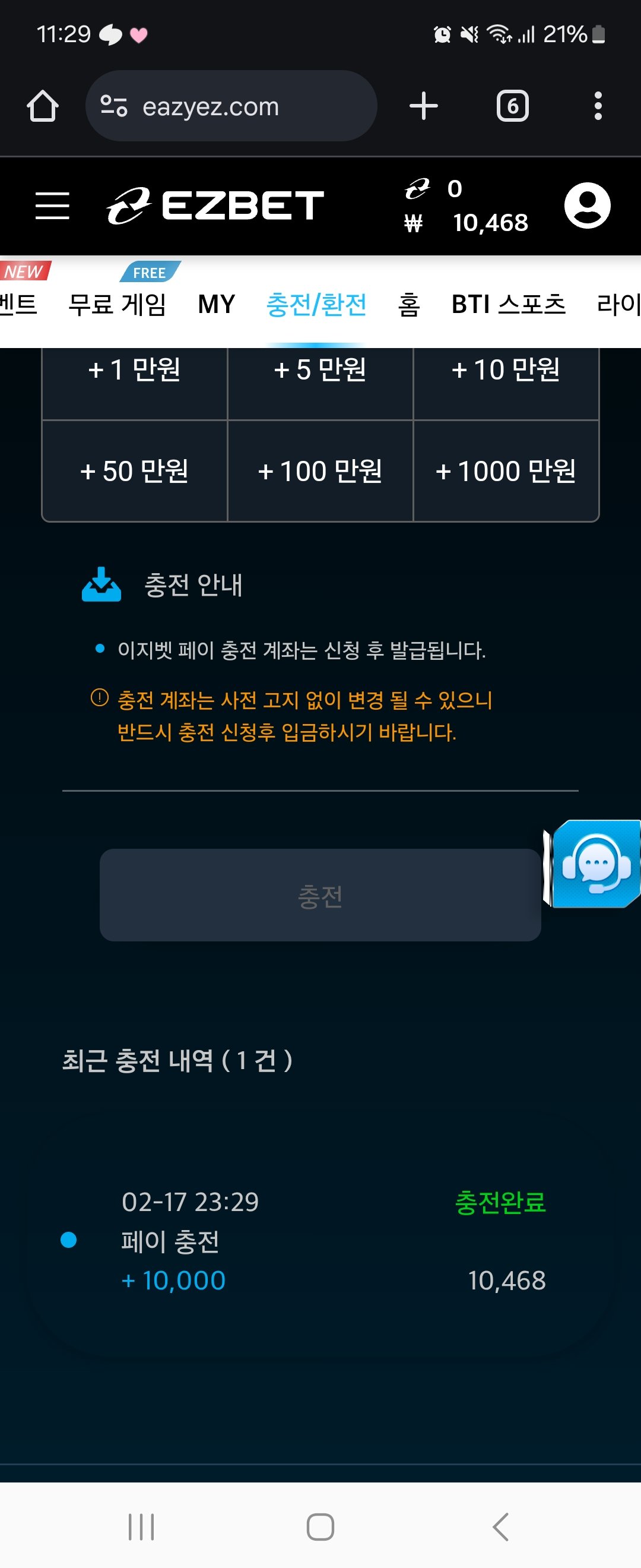Open a new browser tab
The image size is (641, 1568).
[423, 106]
